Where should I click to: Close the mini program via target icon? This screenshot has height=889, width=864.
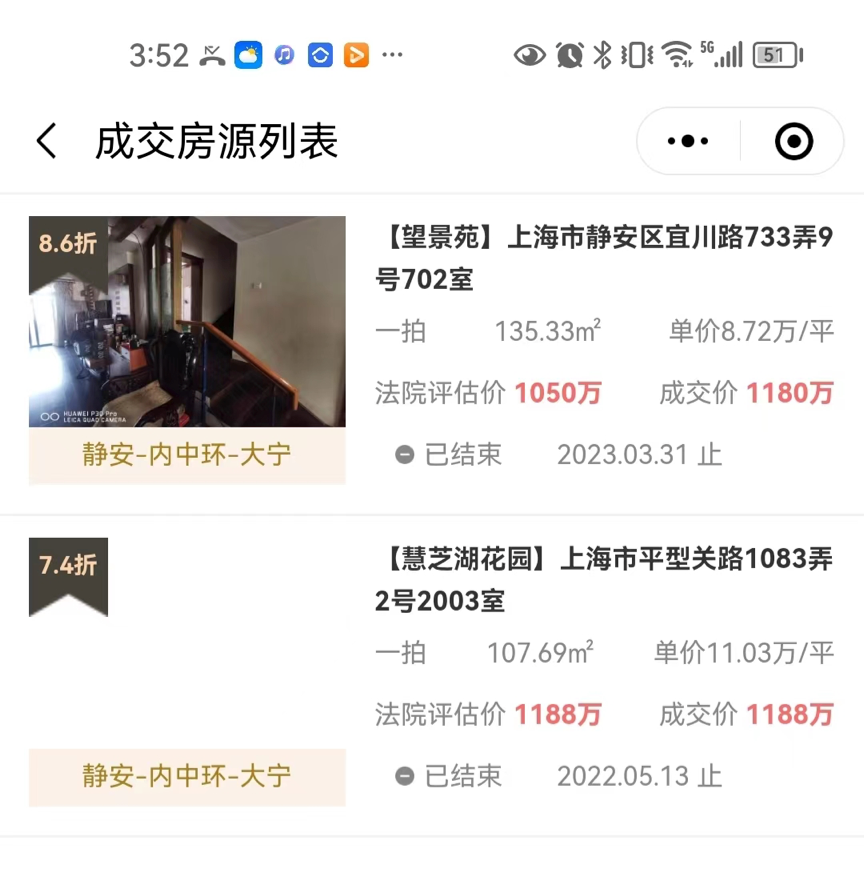click(x=794, y=142)
